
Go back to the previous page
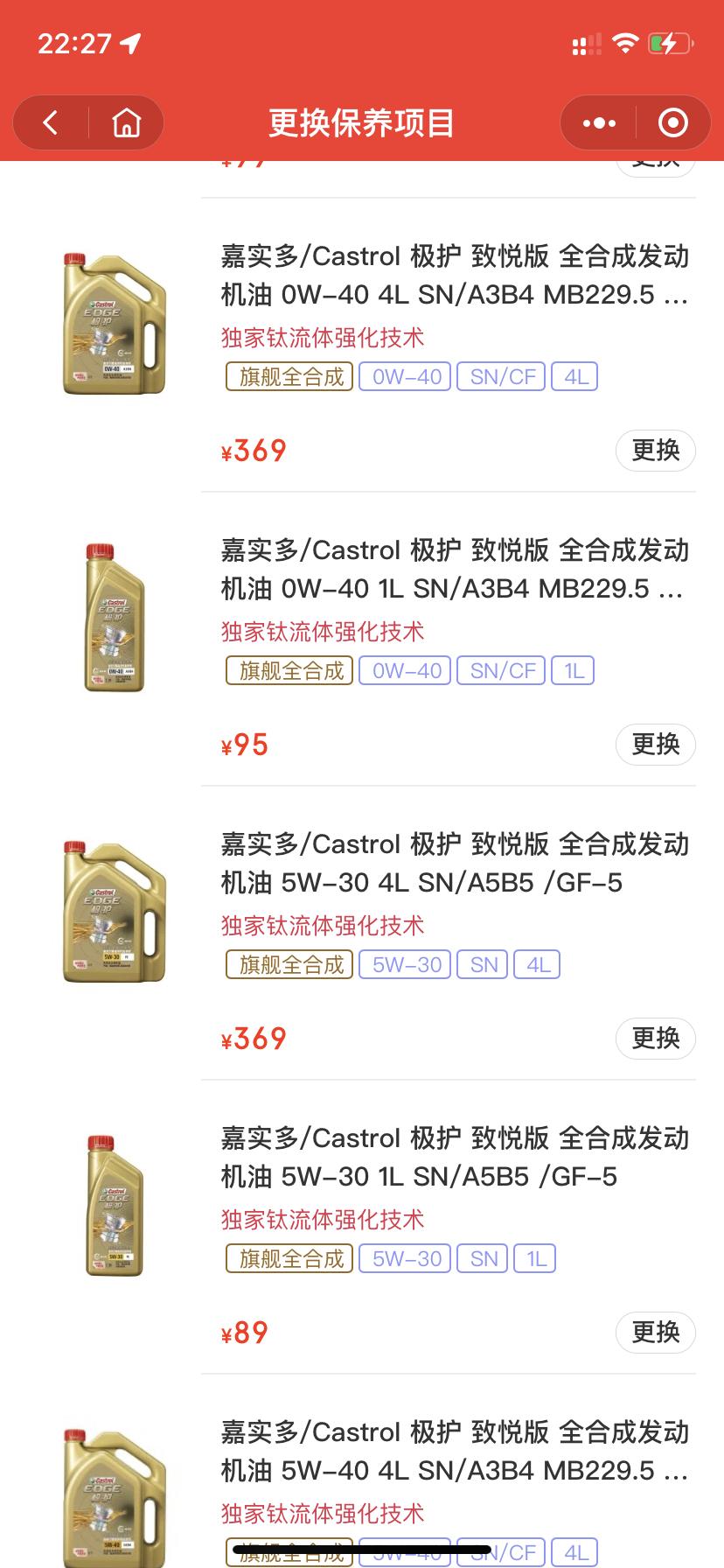(51, 122)
